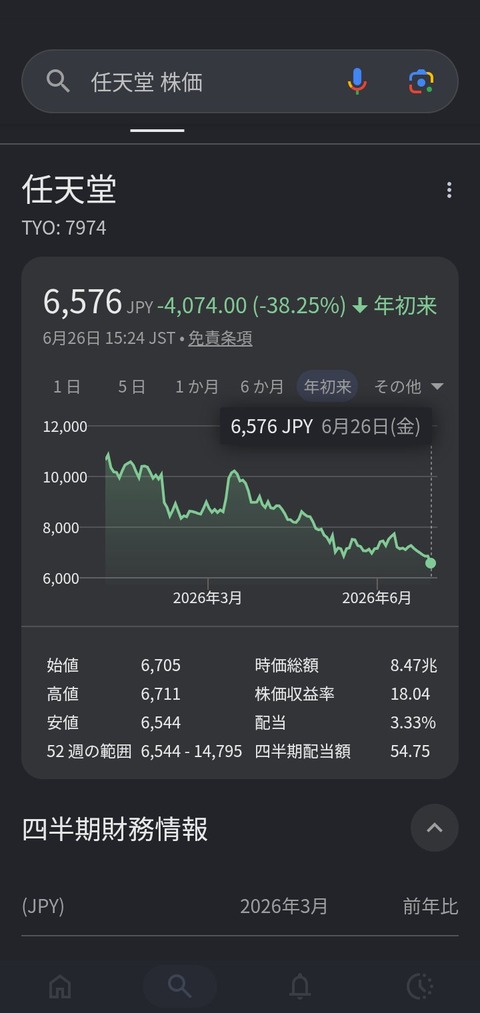This screenshot has height=1013, width=480.
Task: Switch chart to 1日 range
Action: tap(67, 387)
